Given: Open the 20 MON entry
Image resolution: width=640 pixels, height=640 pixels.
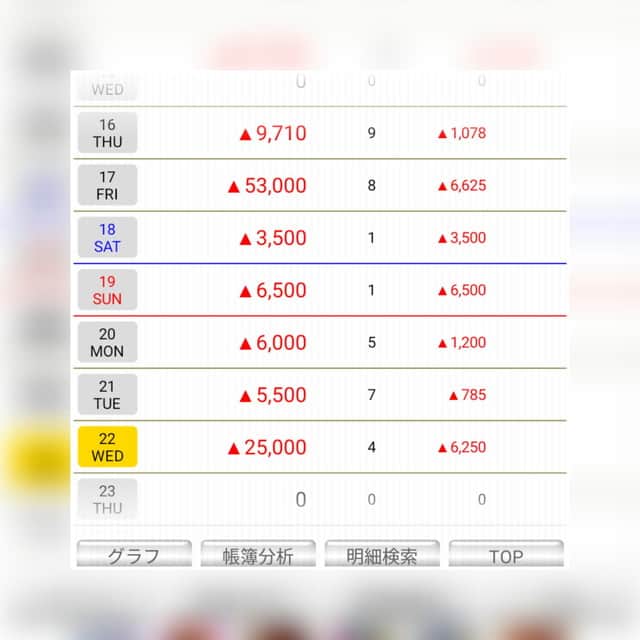Looking at the screenshot, I should point(107,342).
